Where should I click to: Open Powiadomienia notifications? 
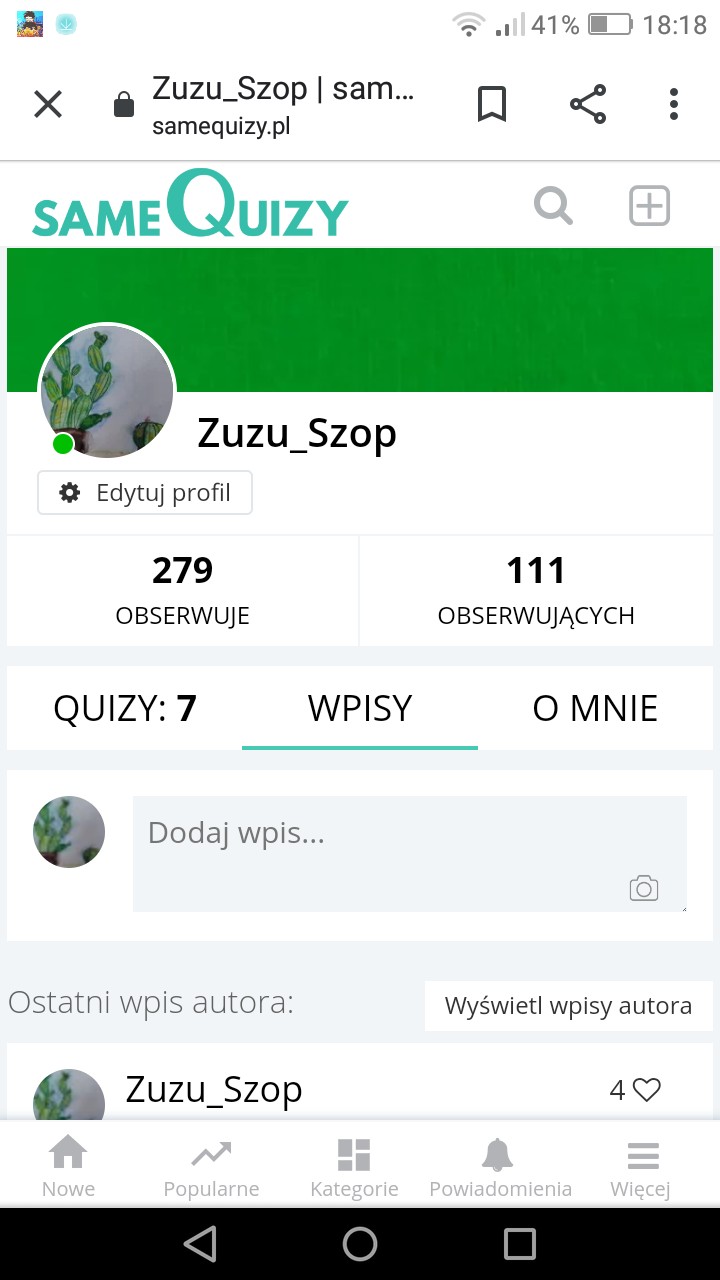coord(500,1166)
